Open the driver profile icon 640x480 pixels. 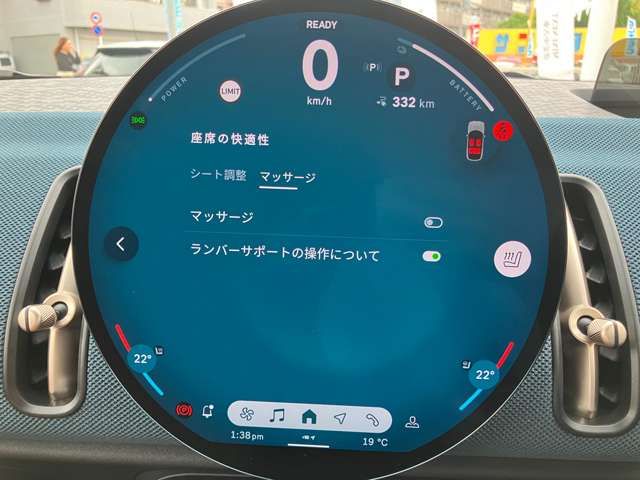[412, 421]
